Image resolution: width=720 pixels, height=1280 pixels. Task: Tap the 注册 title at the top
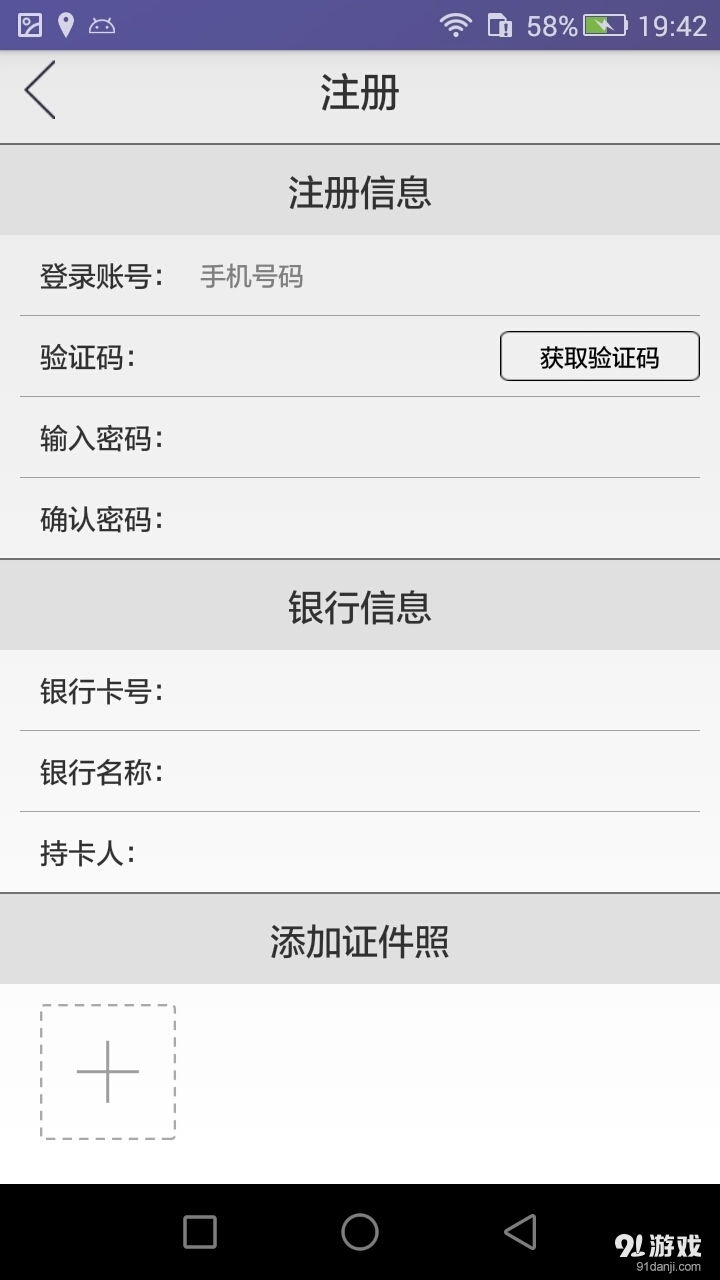360,92
